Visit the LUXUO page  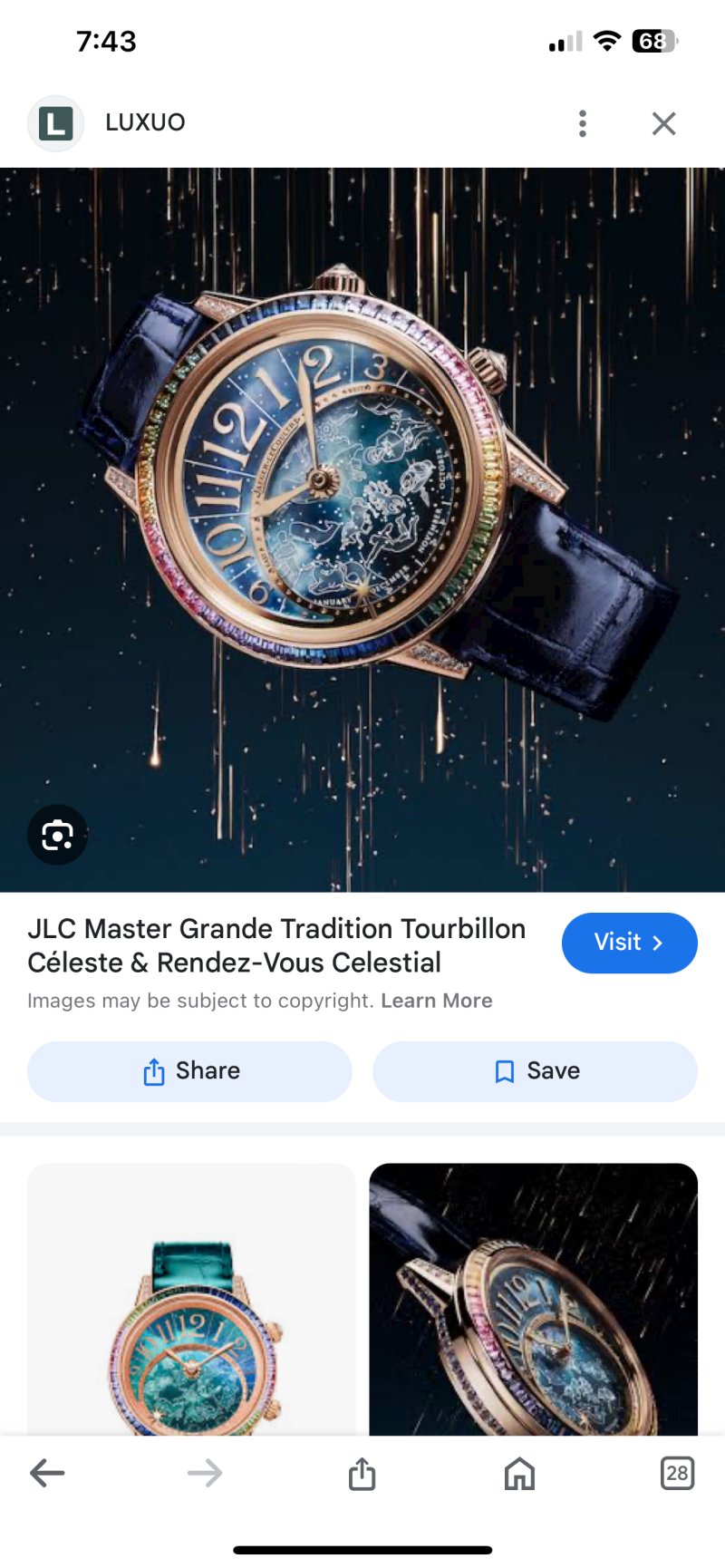click(629, 943)
